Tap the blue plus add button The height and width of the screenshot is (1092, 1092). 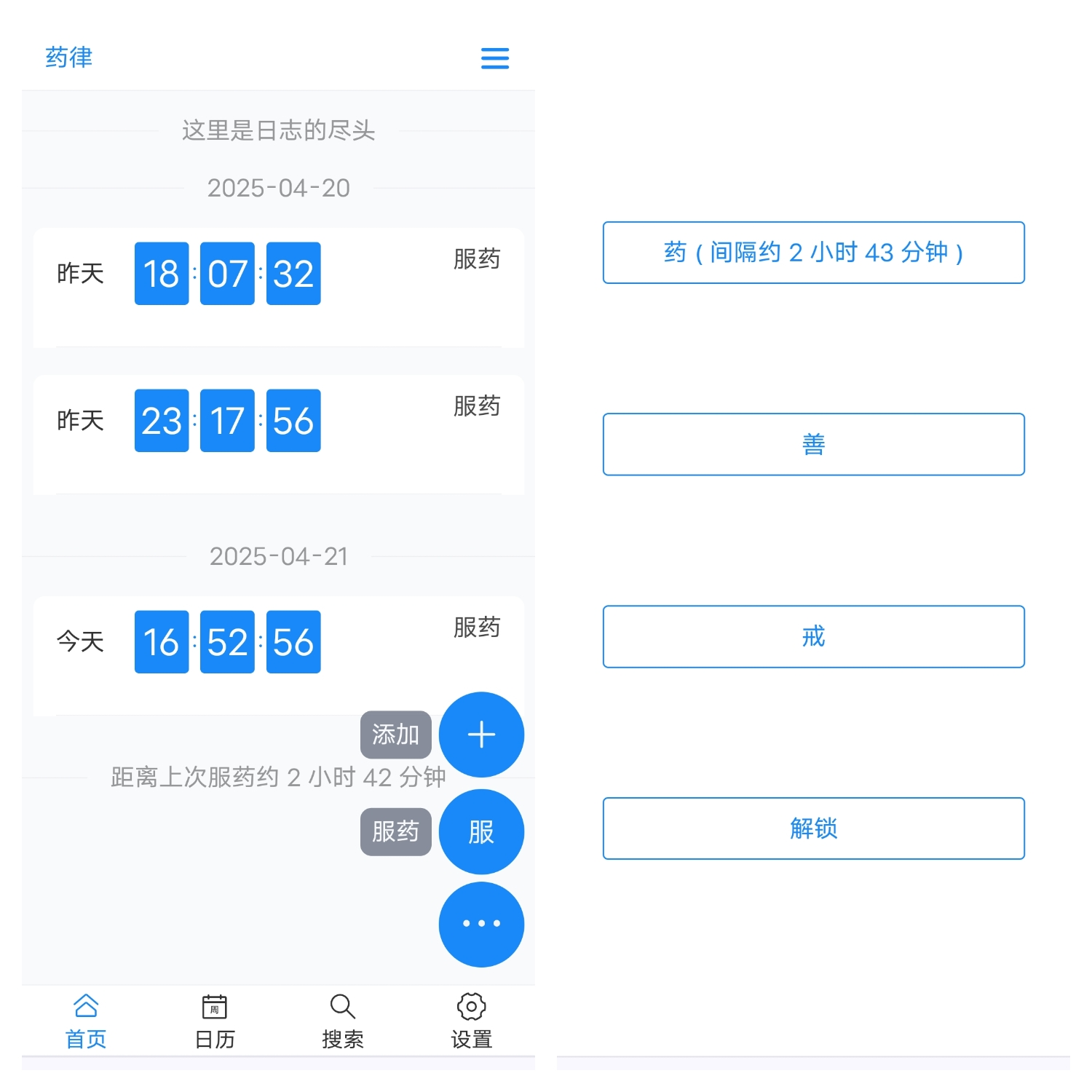click(x=481, y=735)
